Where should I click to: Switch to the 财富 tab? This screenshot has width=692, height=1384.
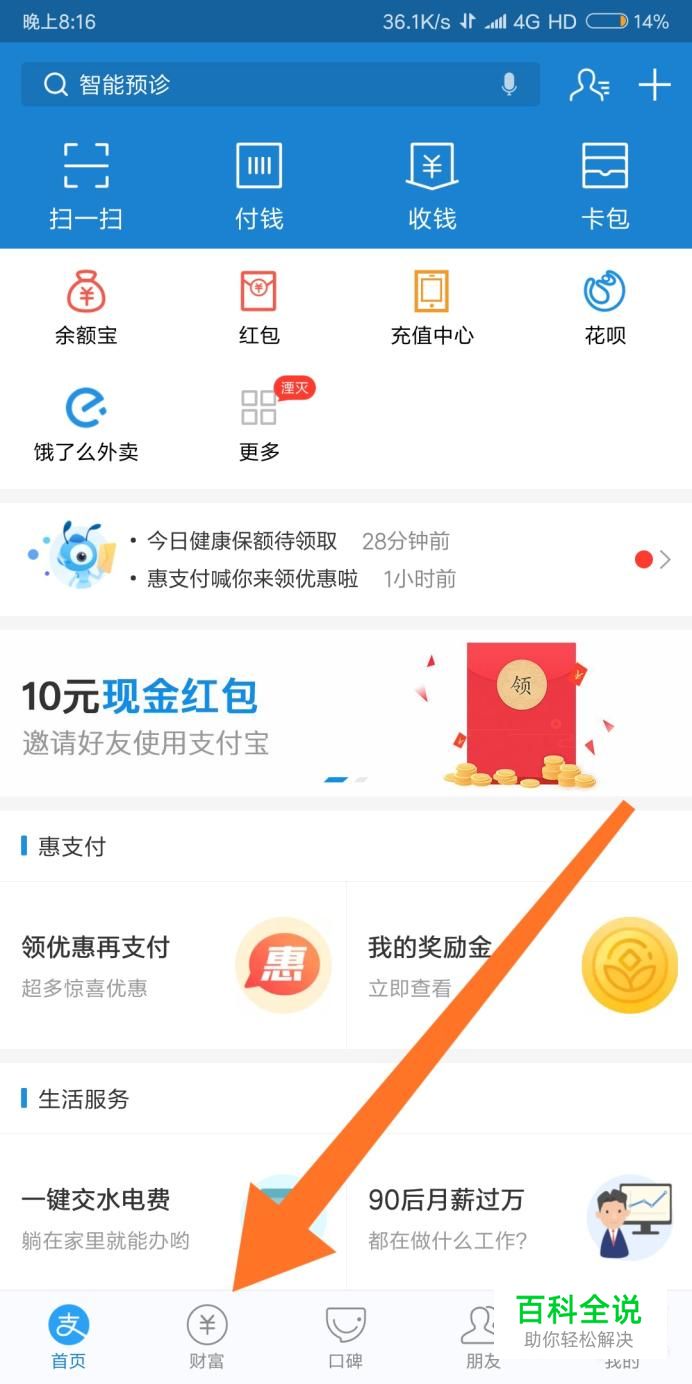(207, 1338)
